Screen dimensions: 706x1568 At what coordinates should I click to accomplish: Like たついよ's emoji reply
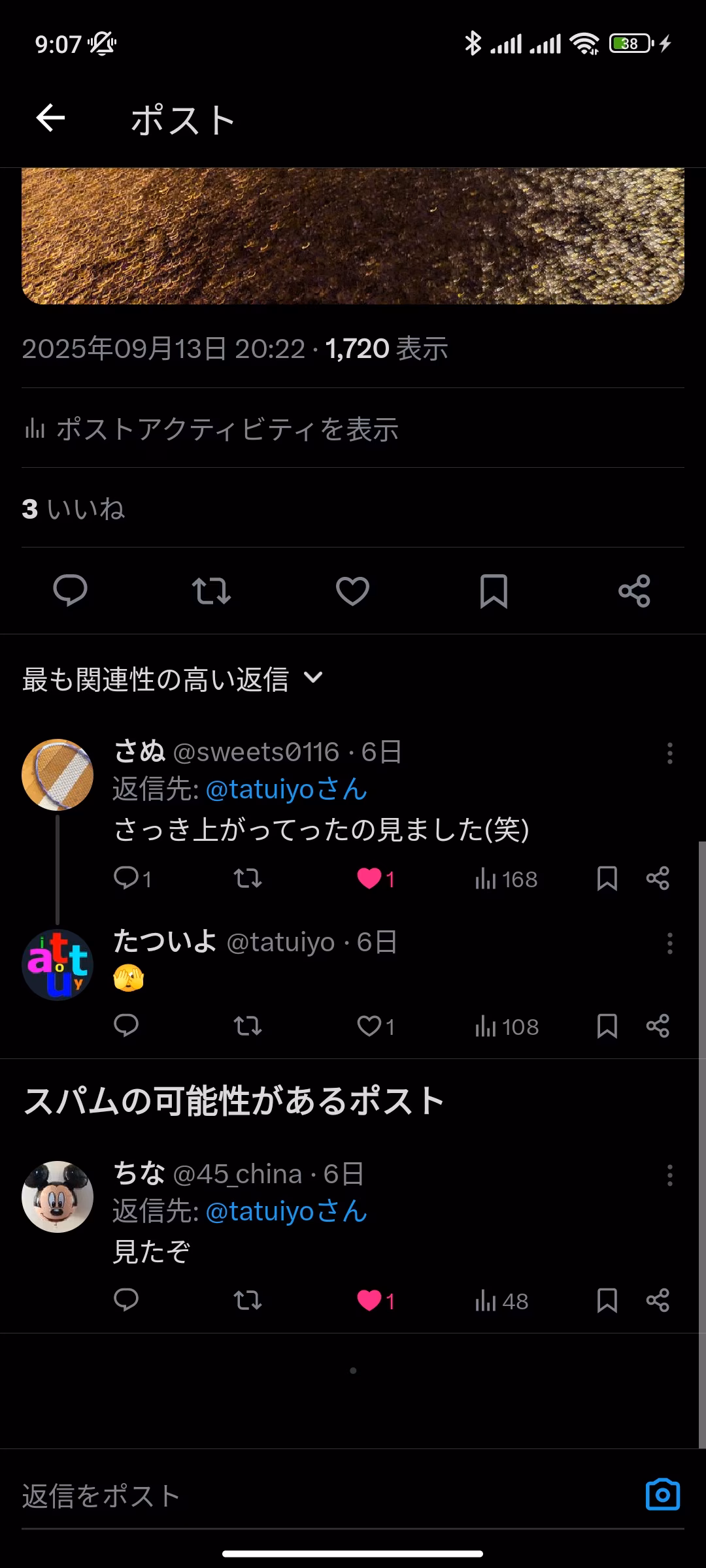(x=369, y=1026)
